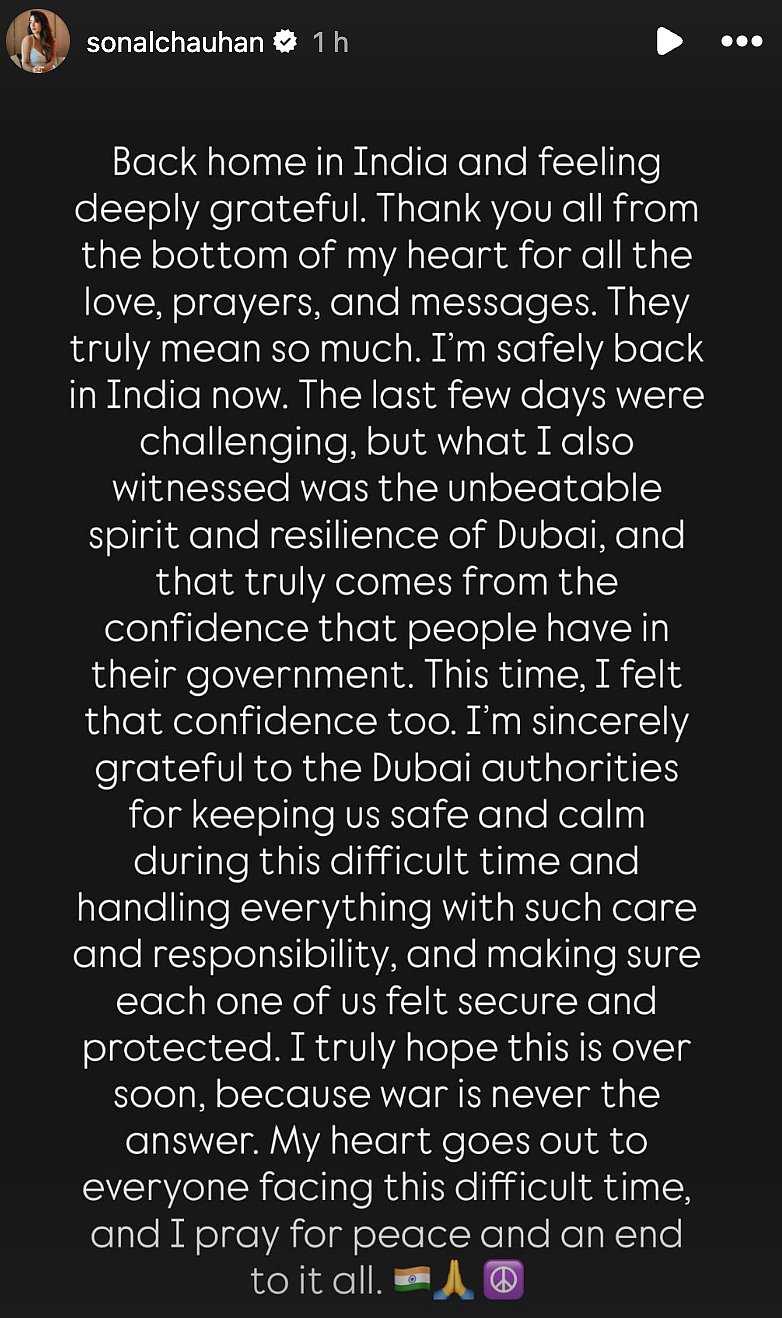782x1318 pixels.
Task: Open sonalchauhan's profile picture
Action: pyautogui.click(x=39, y=42)
